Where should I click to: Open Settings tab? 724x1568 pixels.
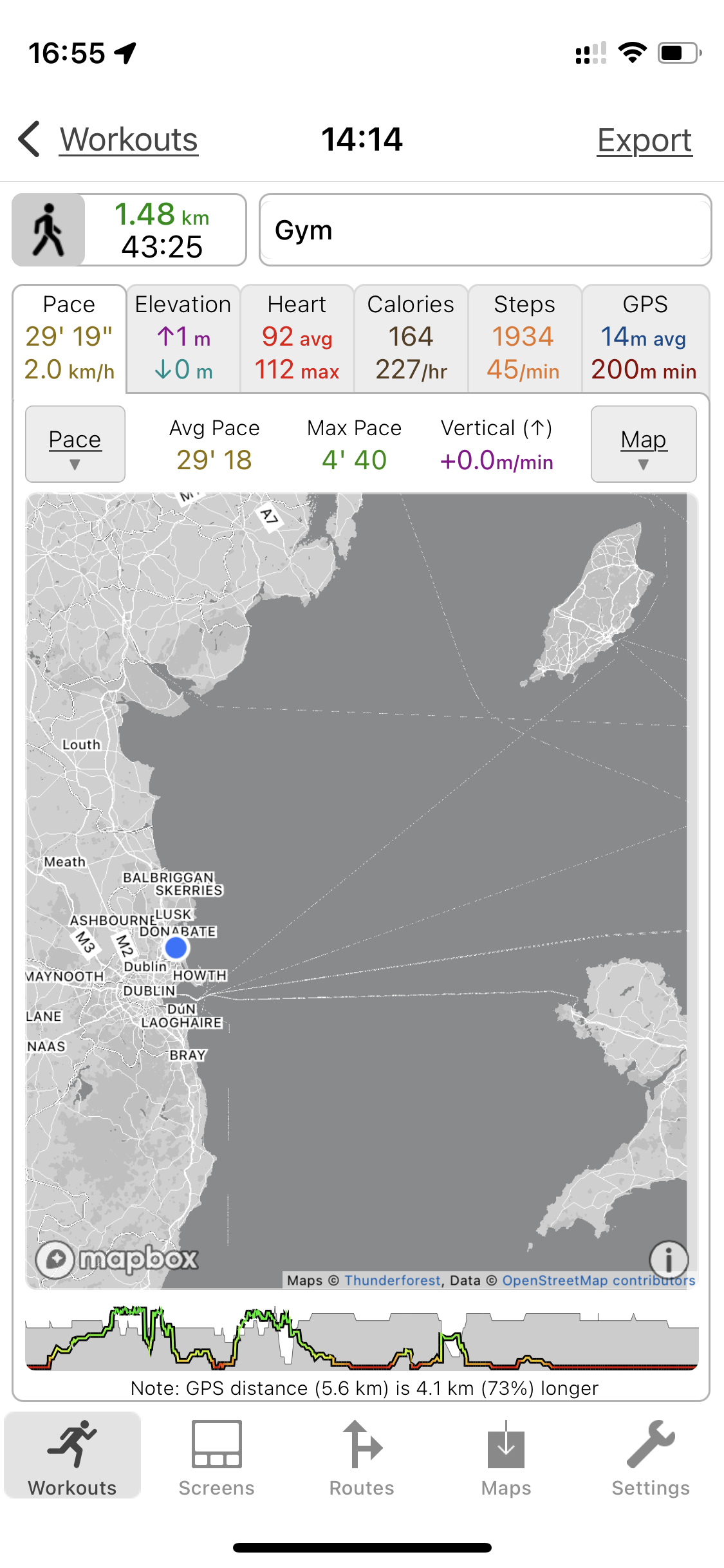[651, 1458]
